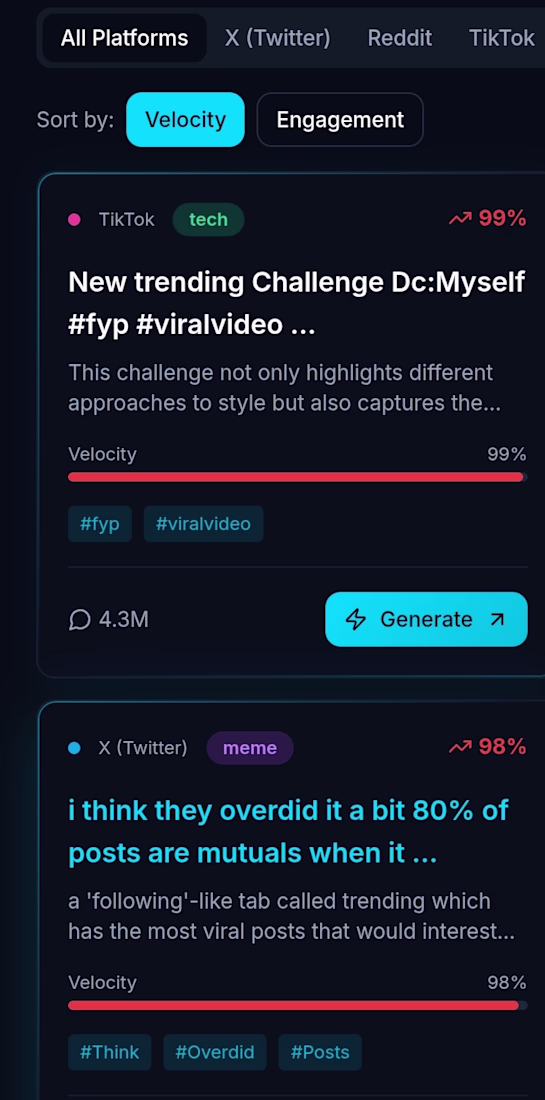Select the All Platforms tab
The image size is (545, 1100).
[124, 38]
